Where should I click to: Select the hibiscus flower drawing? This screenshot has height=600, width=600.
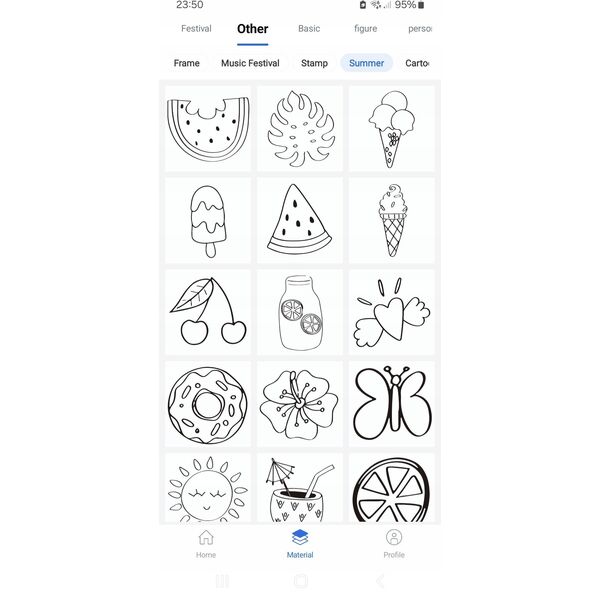300,404
